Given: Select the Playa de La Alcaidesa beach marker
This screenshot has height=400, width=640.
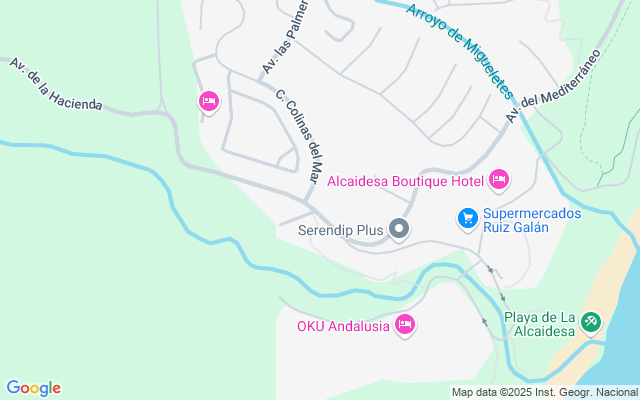Looking at the screenshot, I should tap(591, 321).
